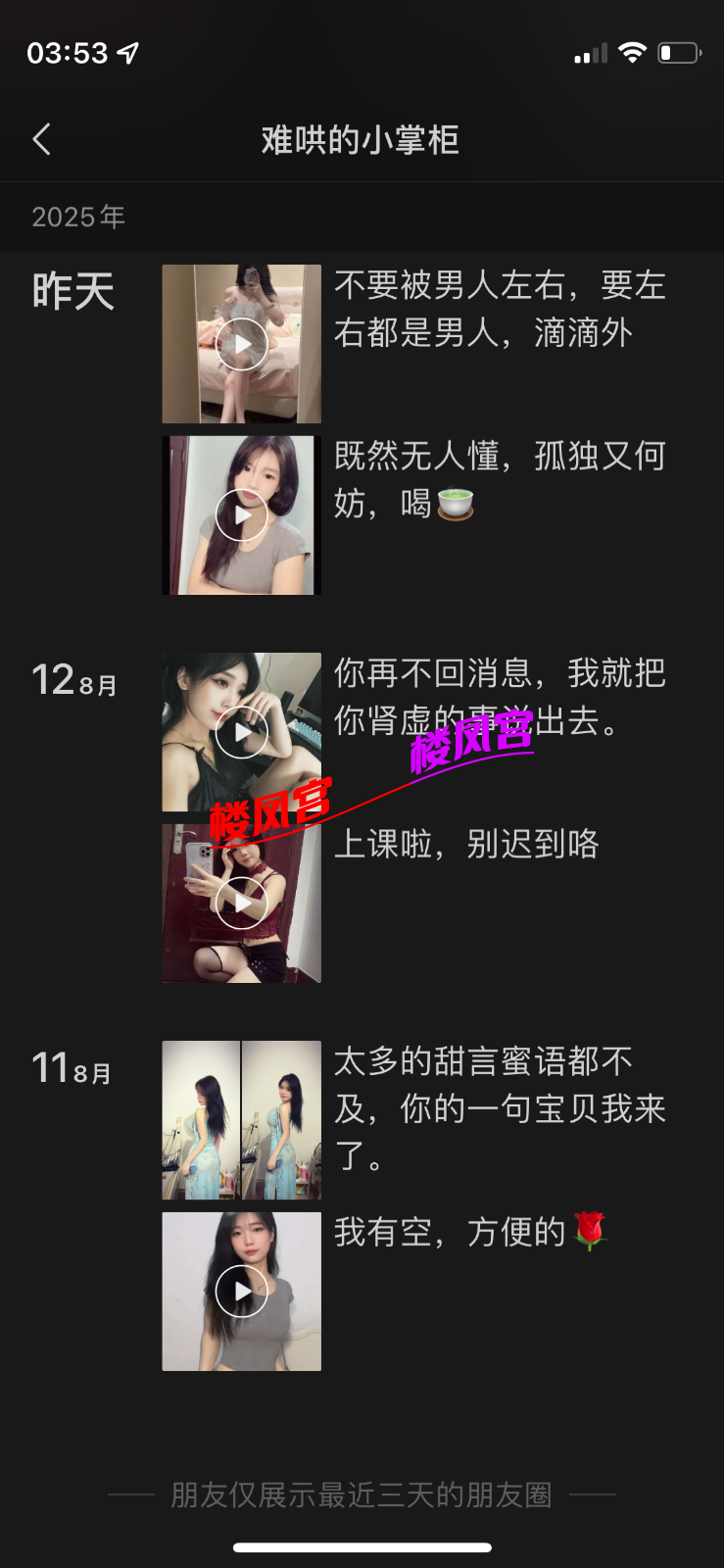Screen dimensions: 724x1568
Task: Go back with the left chevron
Action: 41,139
